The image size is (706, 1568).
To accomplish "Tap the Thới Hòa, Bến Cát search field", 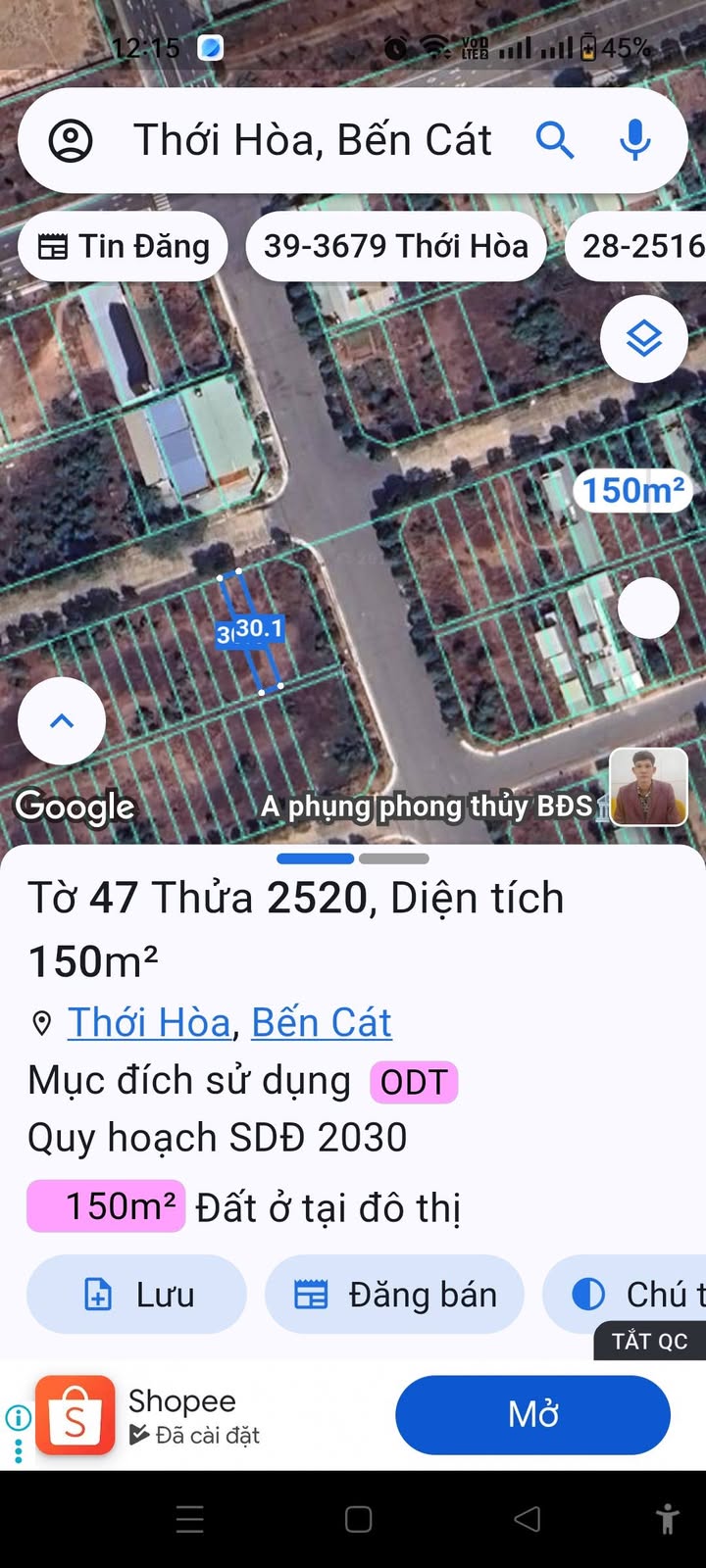I will 312,141.
